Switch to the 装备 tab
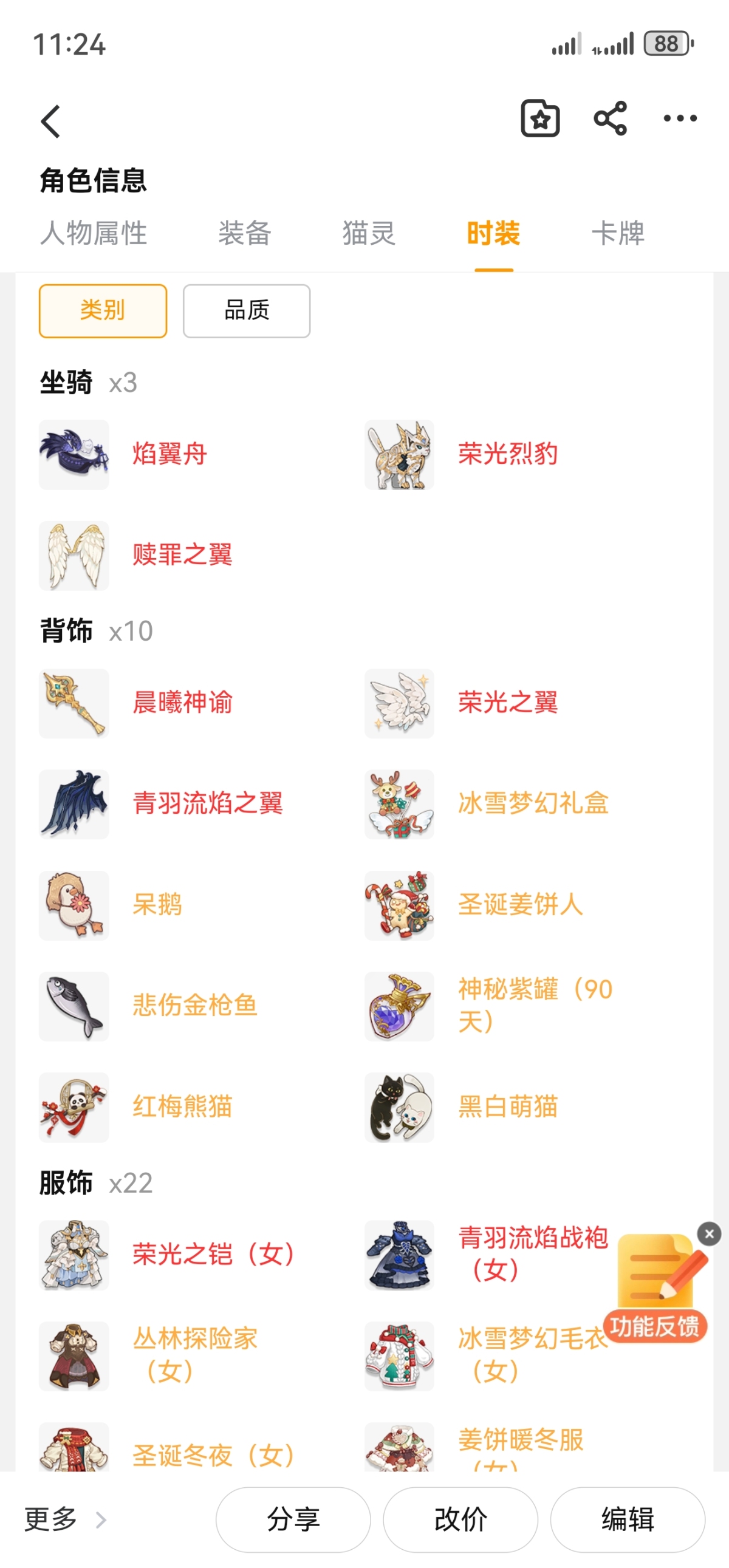Image resolution: width=729 pixels, height=1568 pixels. tap(245, 233)
